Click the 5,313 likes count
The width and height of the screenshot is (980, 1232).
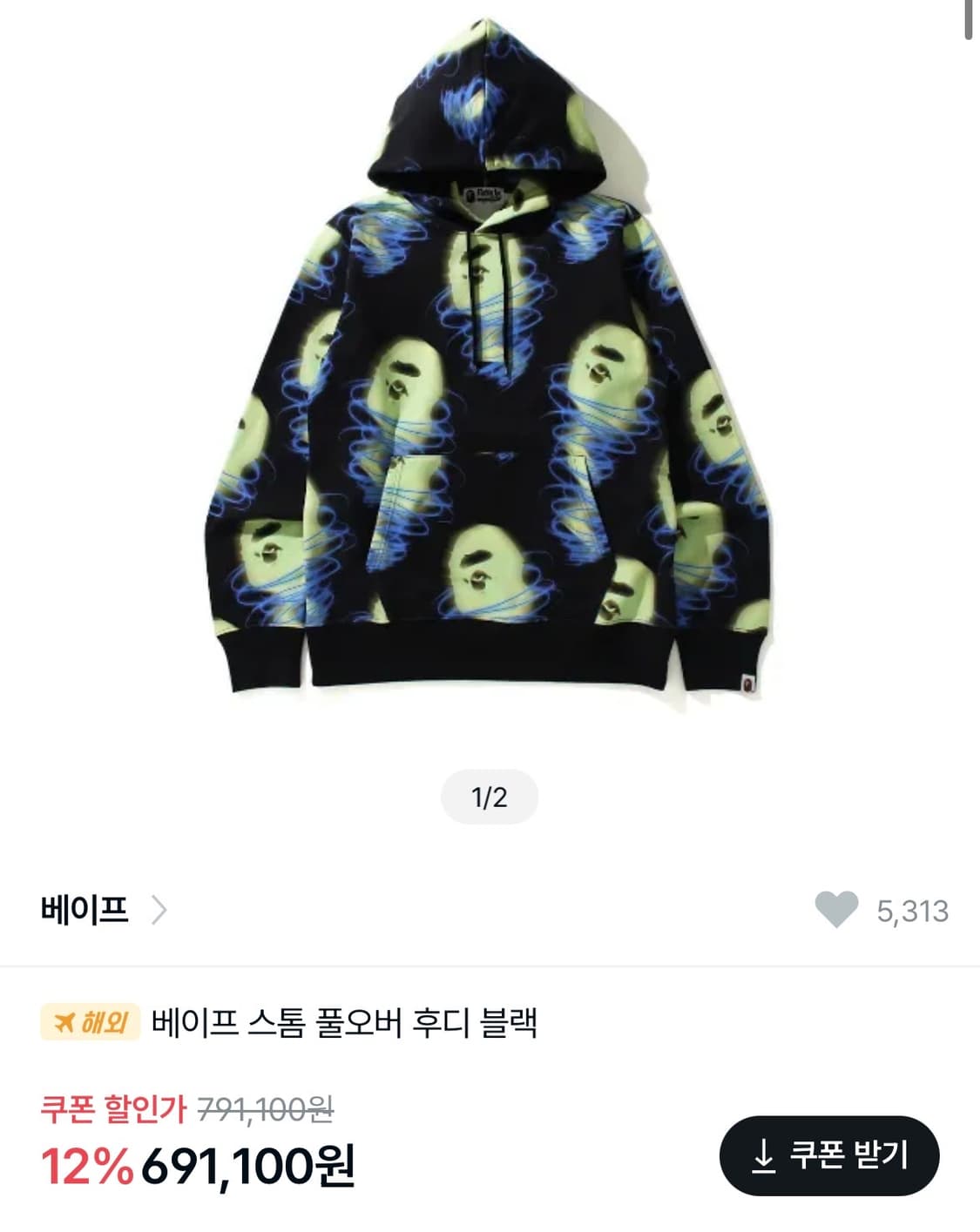pos(913,911)
